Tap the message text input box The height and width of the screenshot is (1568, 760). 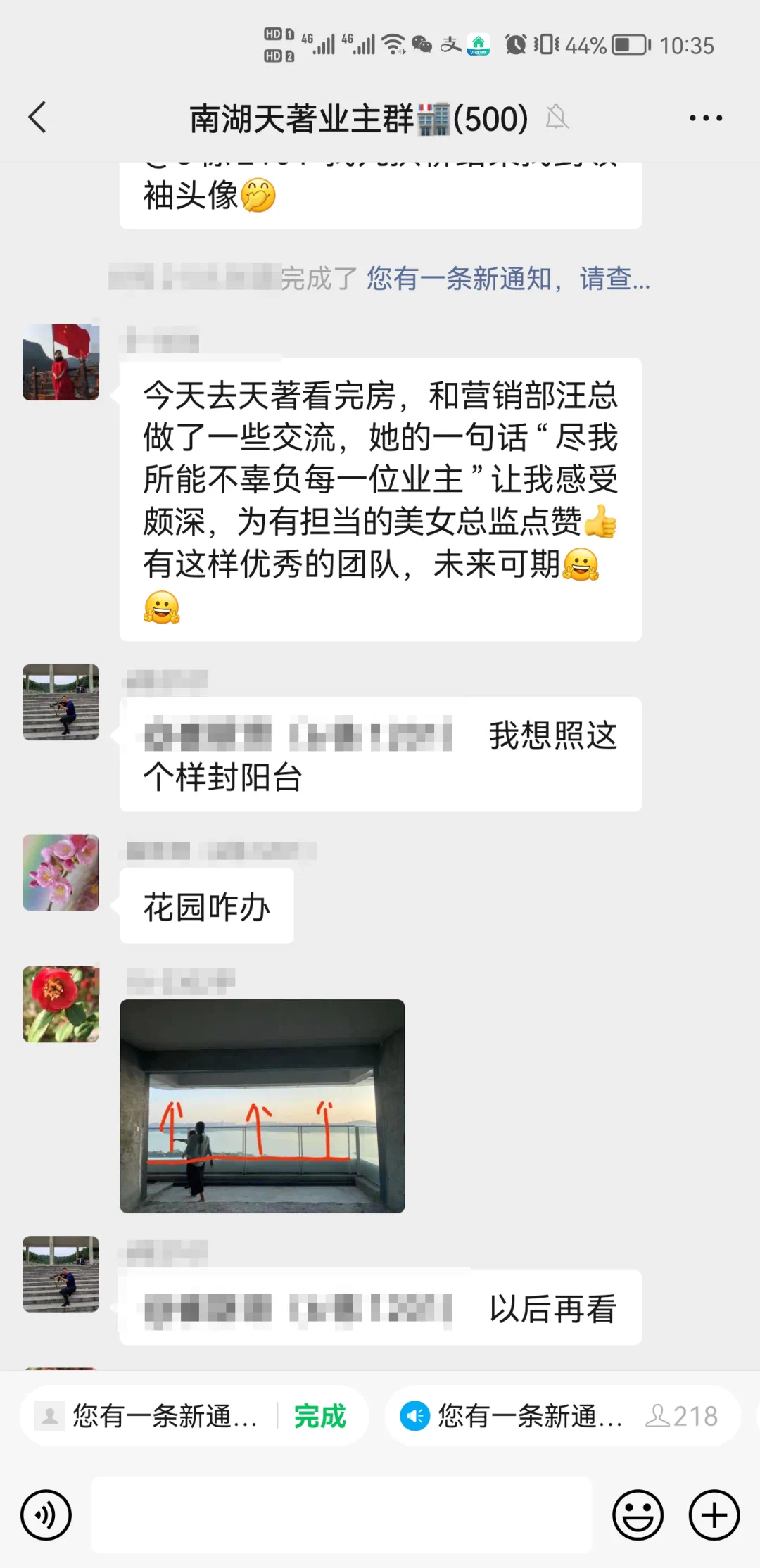(342, 1515)
